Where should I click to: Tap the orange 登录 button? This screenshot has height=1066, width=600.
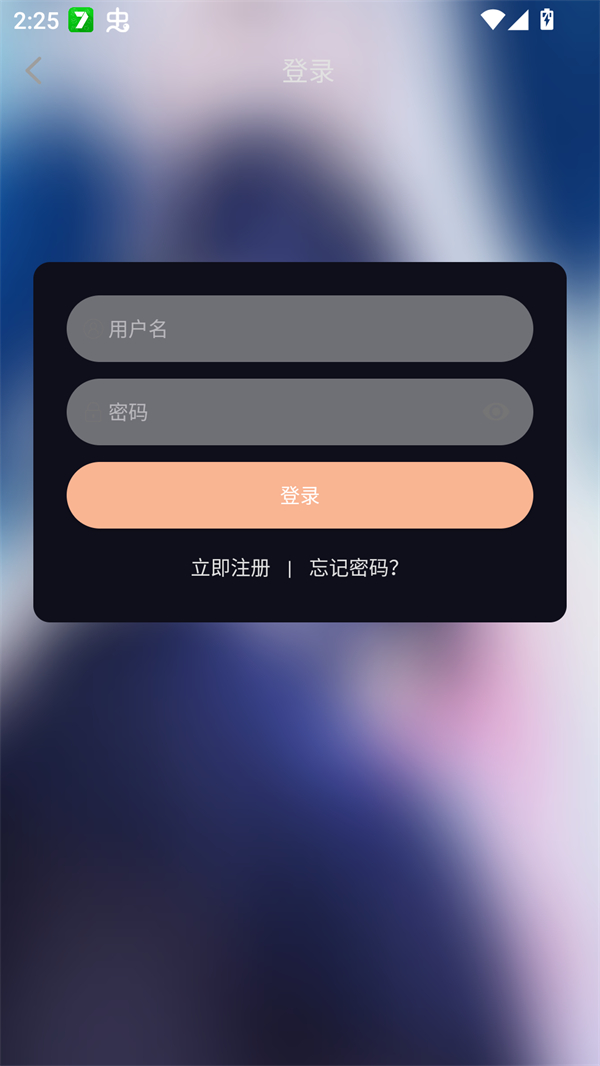pyautogui.click(x=300, y=495)
